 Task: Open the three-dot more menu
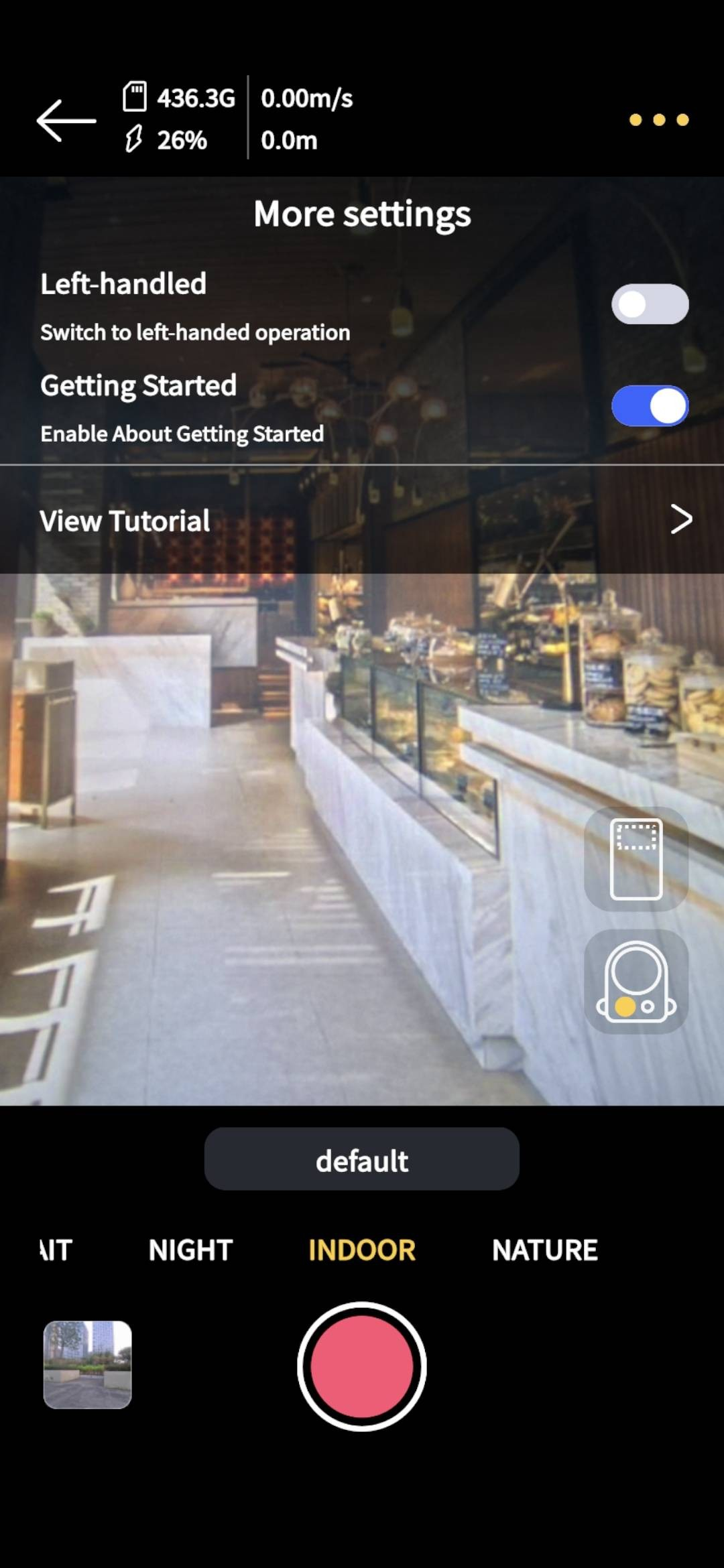(x=659, y=120)
